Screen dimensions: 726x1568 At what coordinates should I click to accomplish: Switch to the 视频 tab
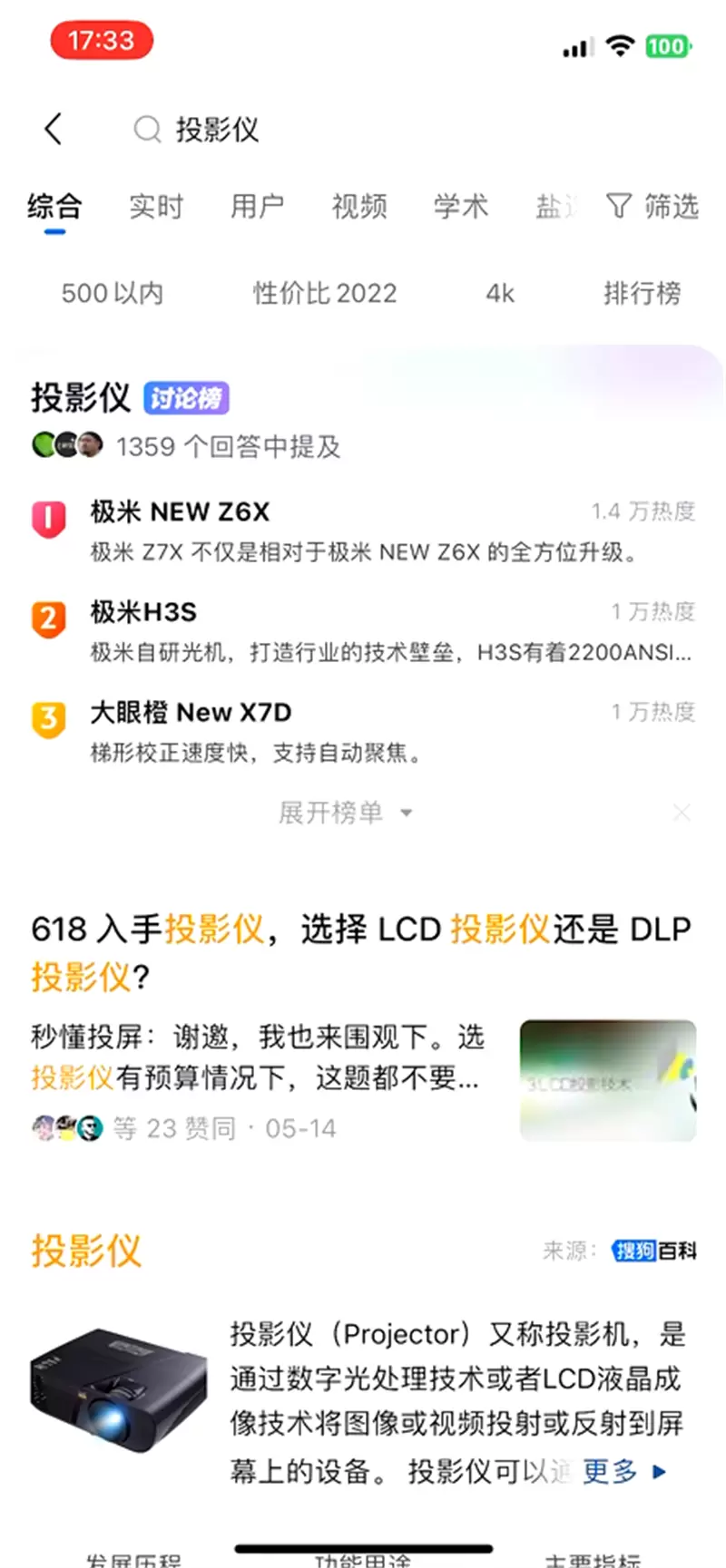pos(359,207)
